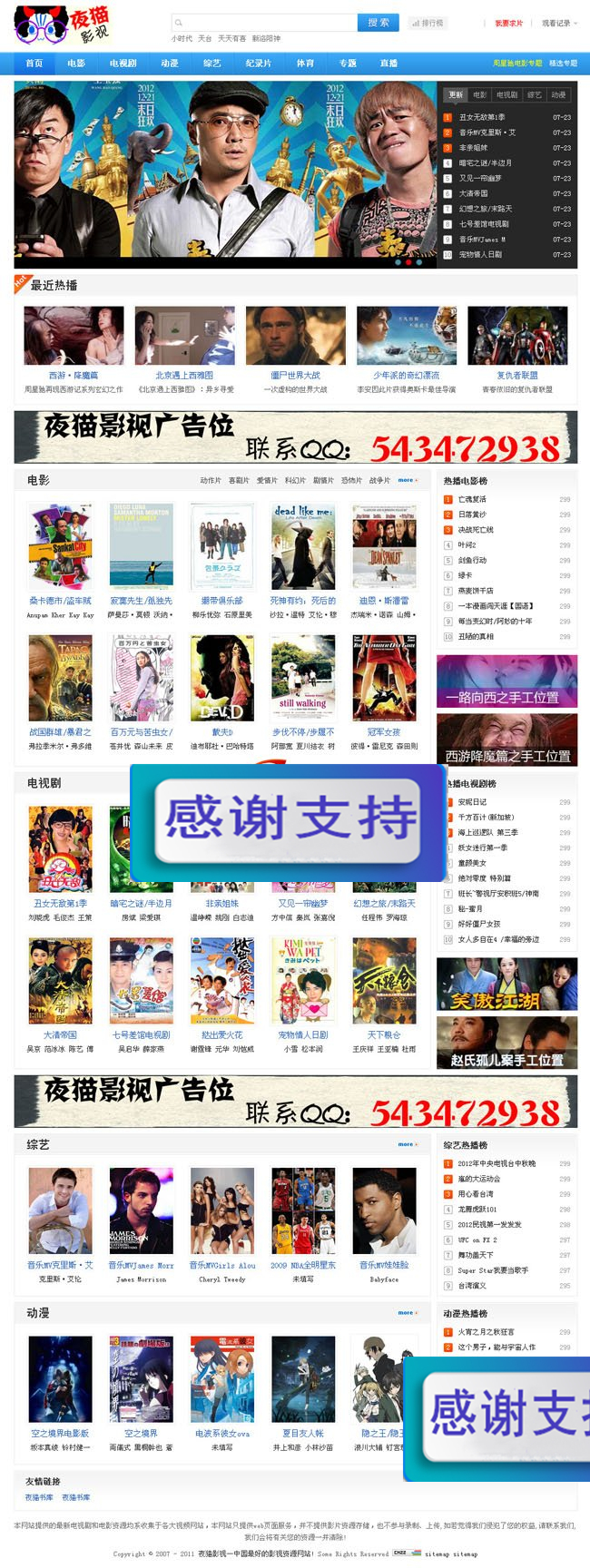Switch to the 电影 nav tab
The width and height of the screenshot is (590, 1568).
(76, 64)
